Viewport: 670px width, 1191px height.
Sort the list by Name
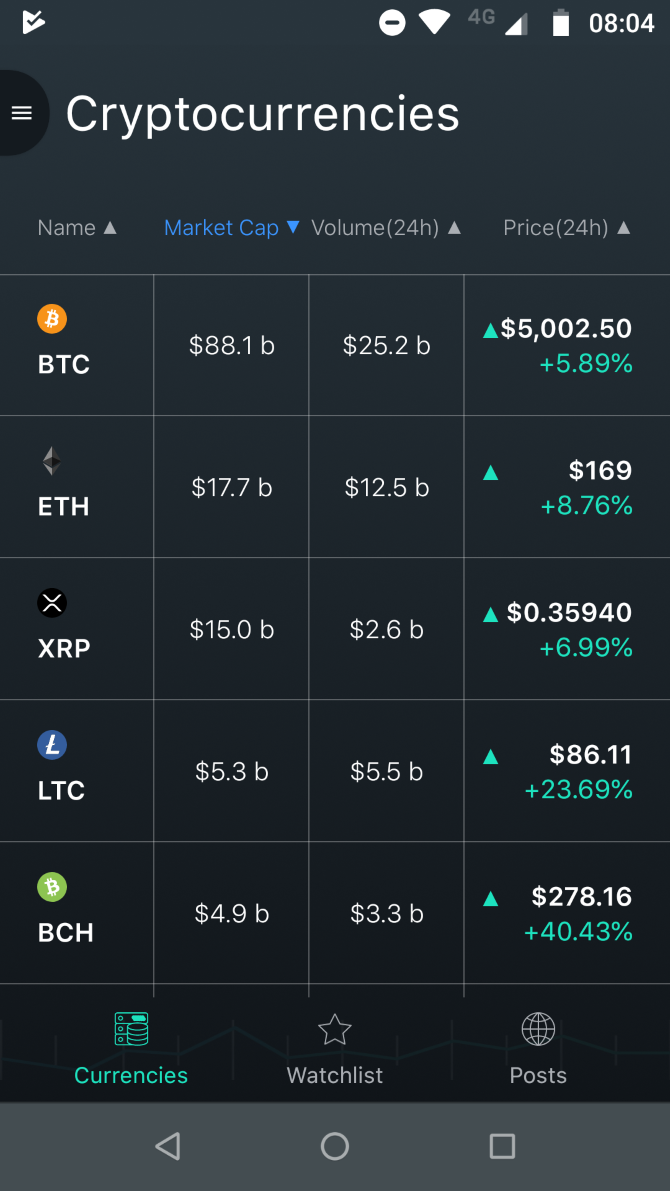coord(77,228)
